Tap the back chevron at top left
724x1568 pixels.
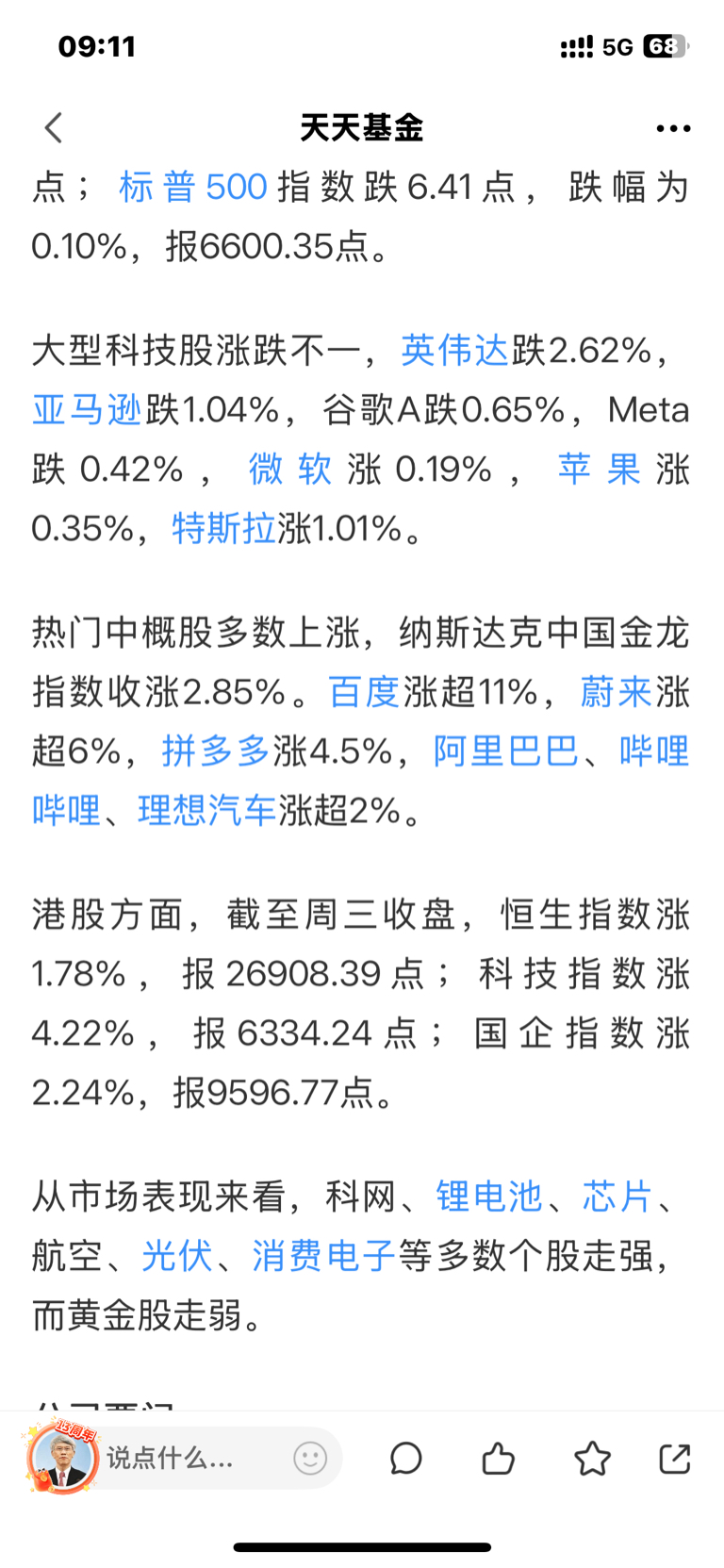52,127
